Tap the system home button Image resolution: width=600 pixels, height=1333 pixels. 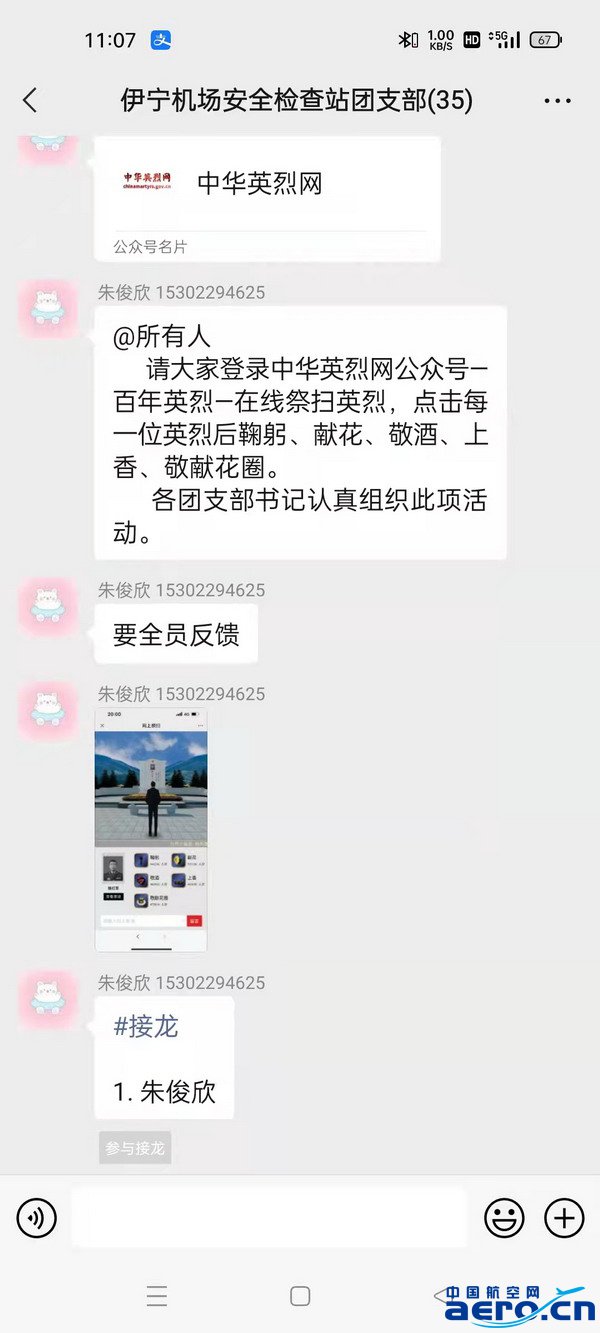click(x=300, y=1296)
